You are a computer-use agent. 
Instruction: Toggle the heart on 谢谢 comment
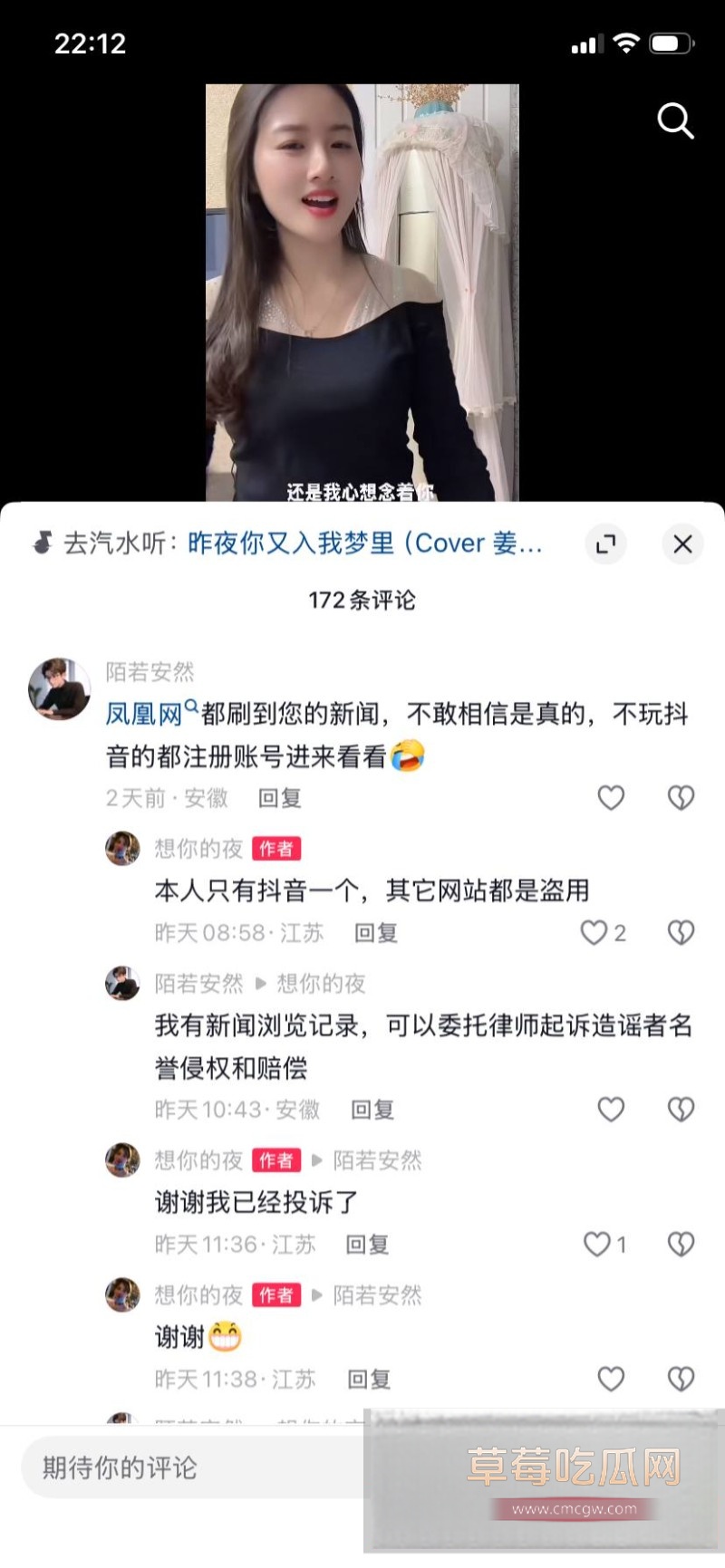point(612,1379)
